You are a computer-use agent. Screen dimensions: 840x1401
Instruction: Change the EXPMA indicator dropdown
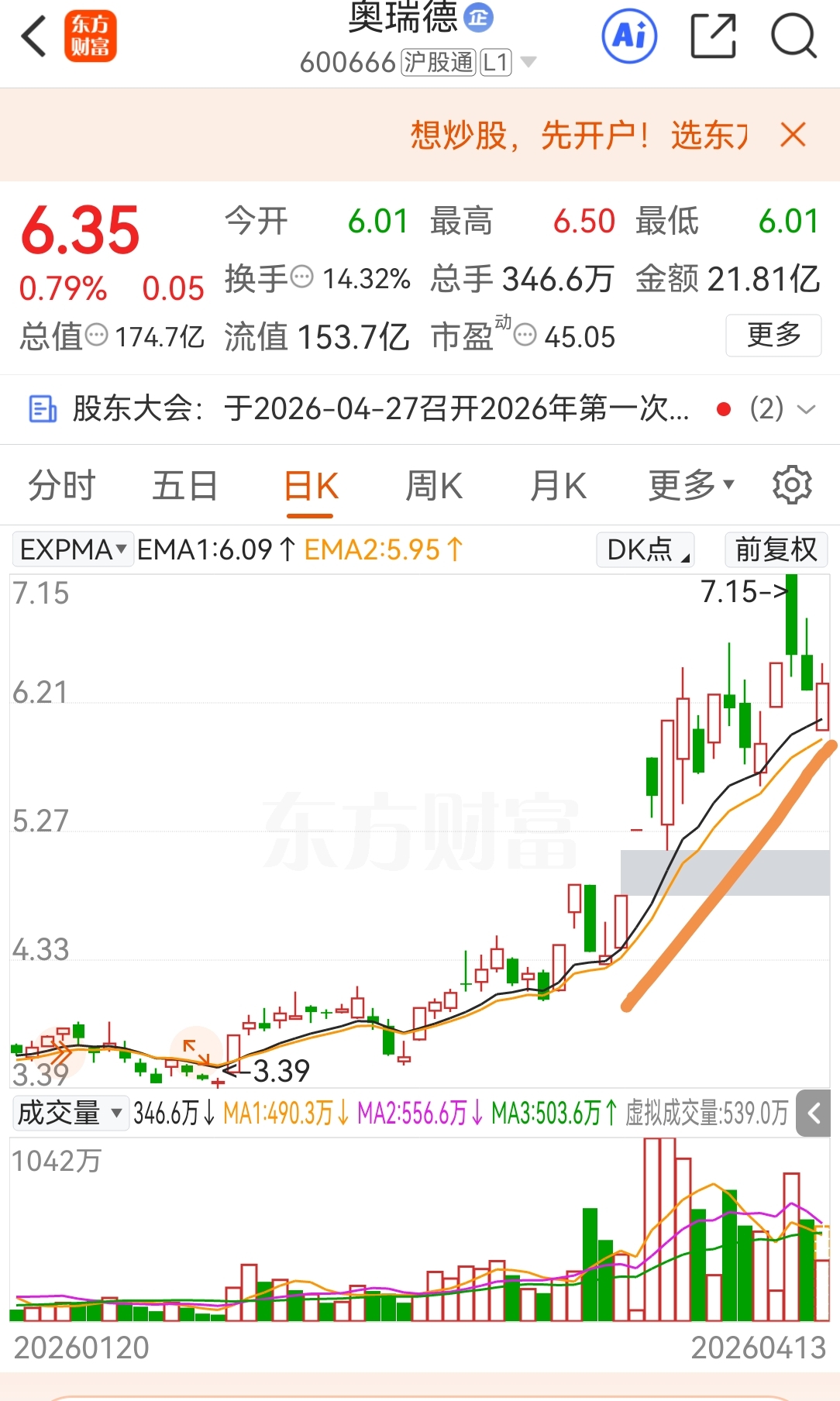(73, 549)
